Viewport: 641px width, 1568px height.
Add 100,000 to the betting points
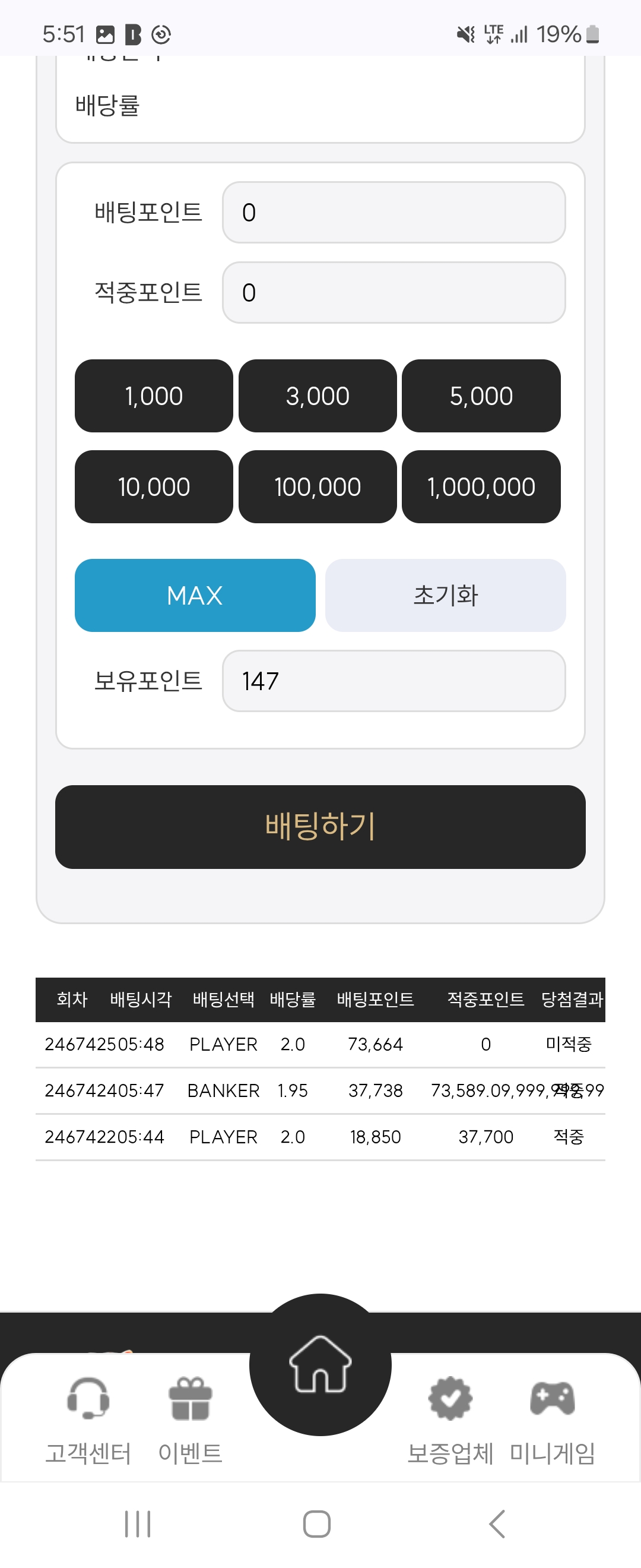coord(318,487)
